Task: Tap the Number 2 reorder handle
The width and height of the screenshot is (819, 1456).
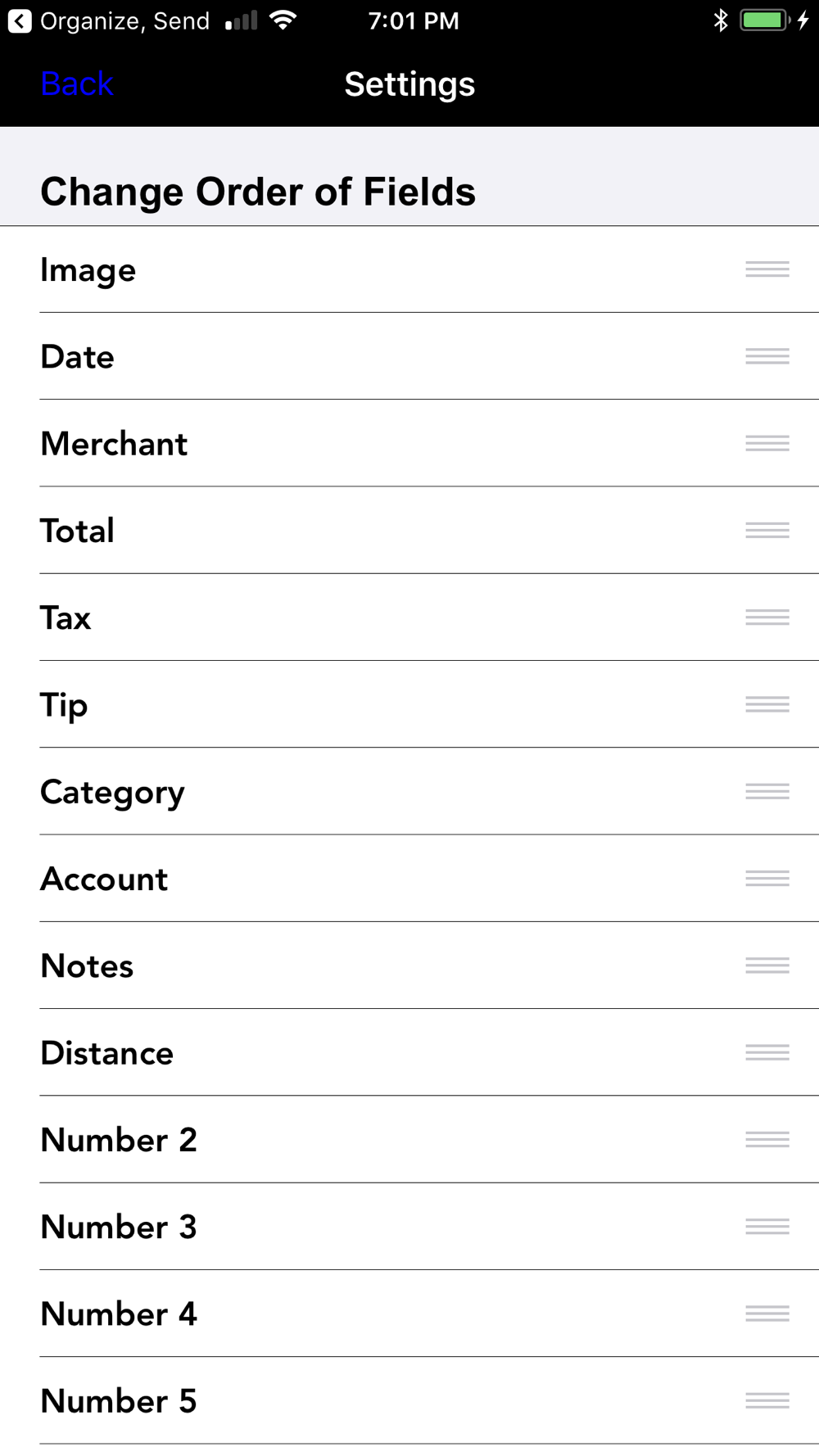Action: click(x=767, y=1139)
